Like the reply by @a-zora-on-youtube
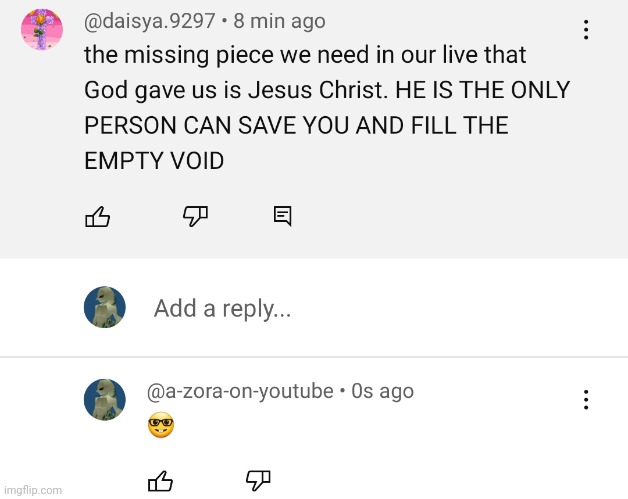This screenshot has width=628, height=499. click(160, 482)
